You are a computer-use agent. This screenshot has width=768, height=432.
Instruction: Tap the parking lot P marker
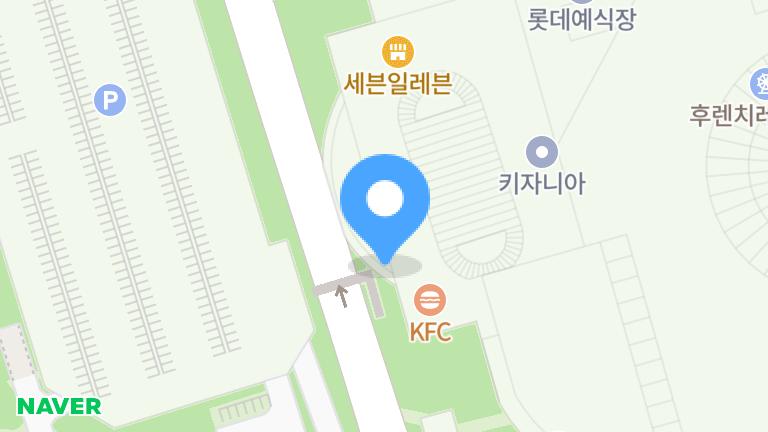(x=110, y=99)
